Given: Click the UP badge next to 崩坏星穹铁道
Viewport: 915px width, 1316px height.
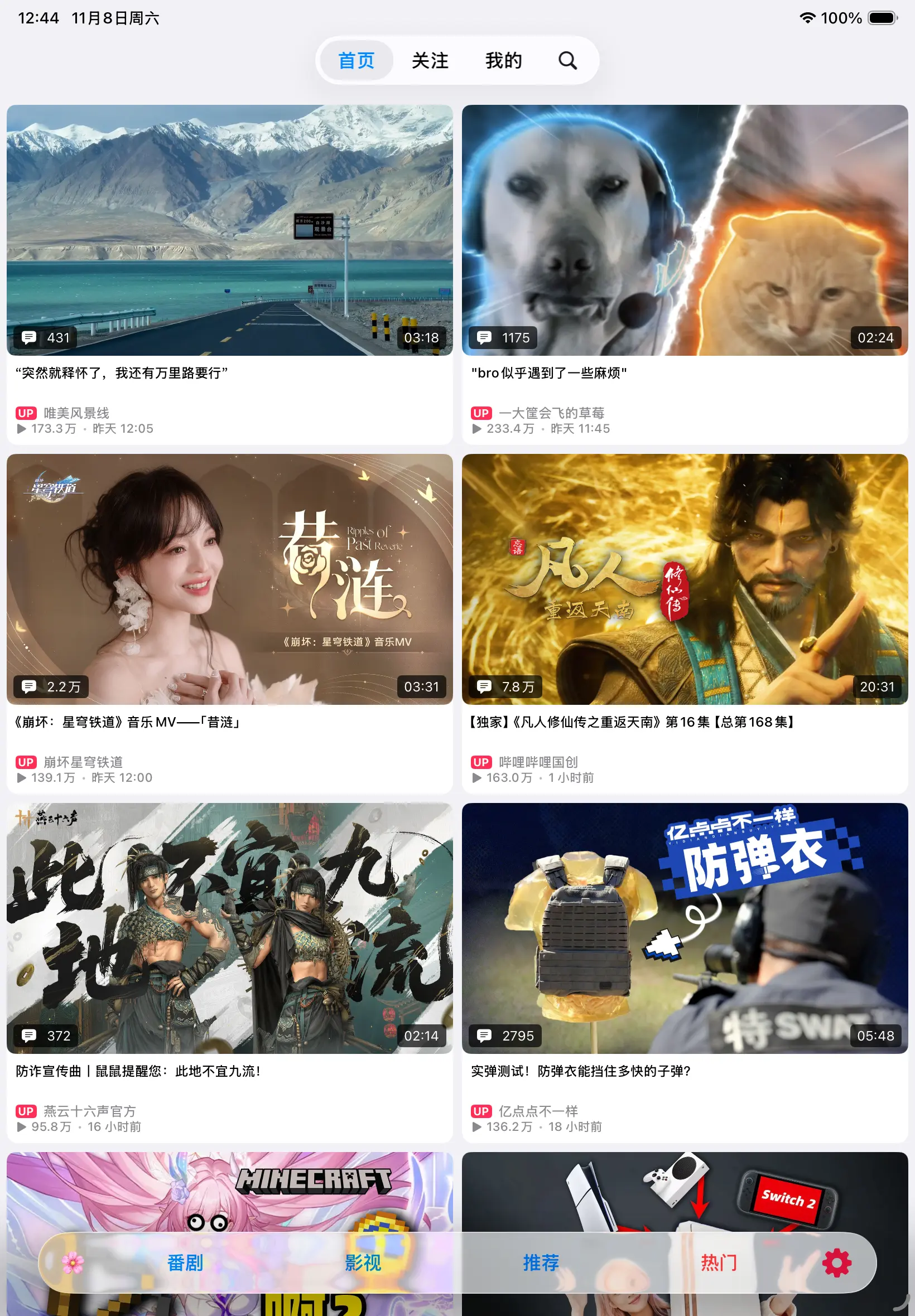Looking at the screenshot, I should (25, 762).
